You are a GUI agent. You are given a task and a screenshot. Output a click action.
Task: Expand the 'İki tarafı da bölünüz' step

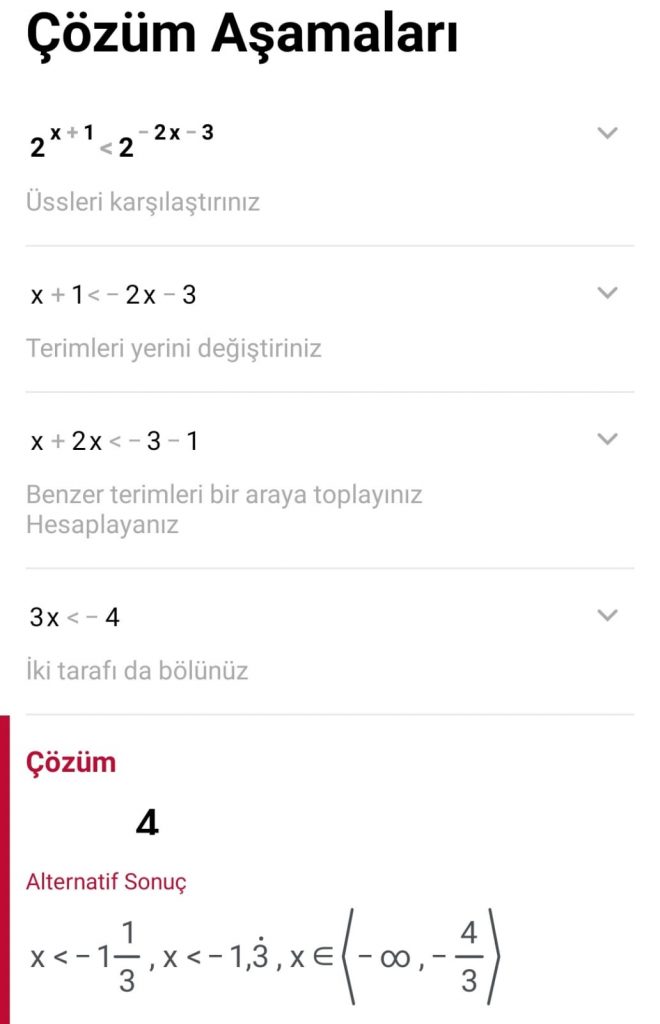607,615
